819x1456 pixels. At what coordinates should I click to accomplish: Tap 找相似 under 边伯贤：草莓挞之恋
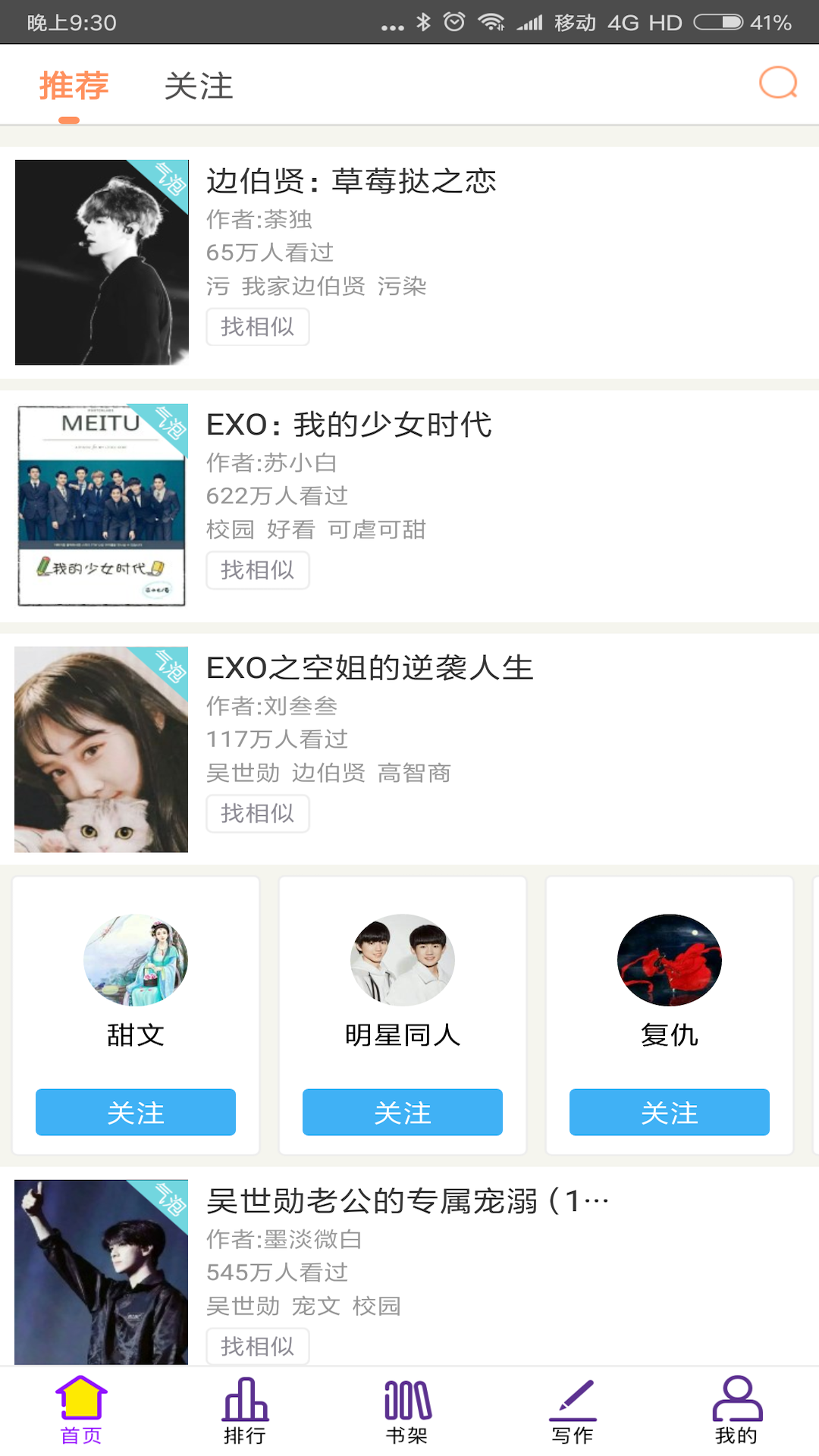(x=257, y=327)
